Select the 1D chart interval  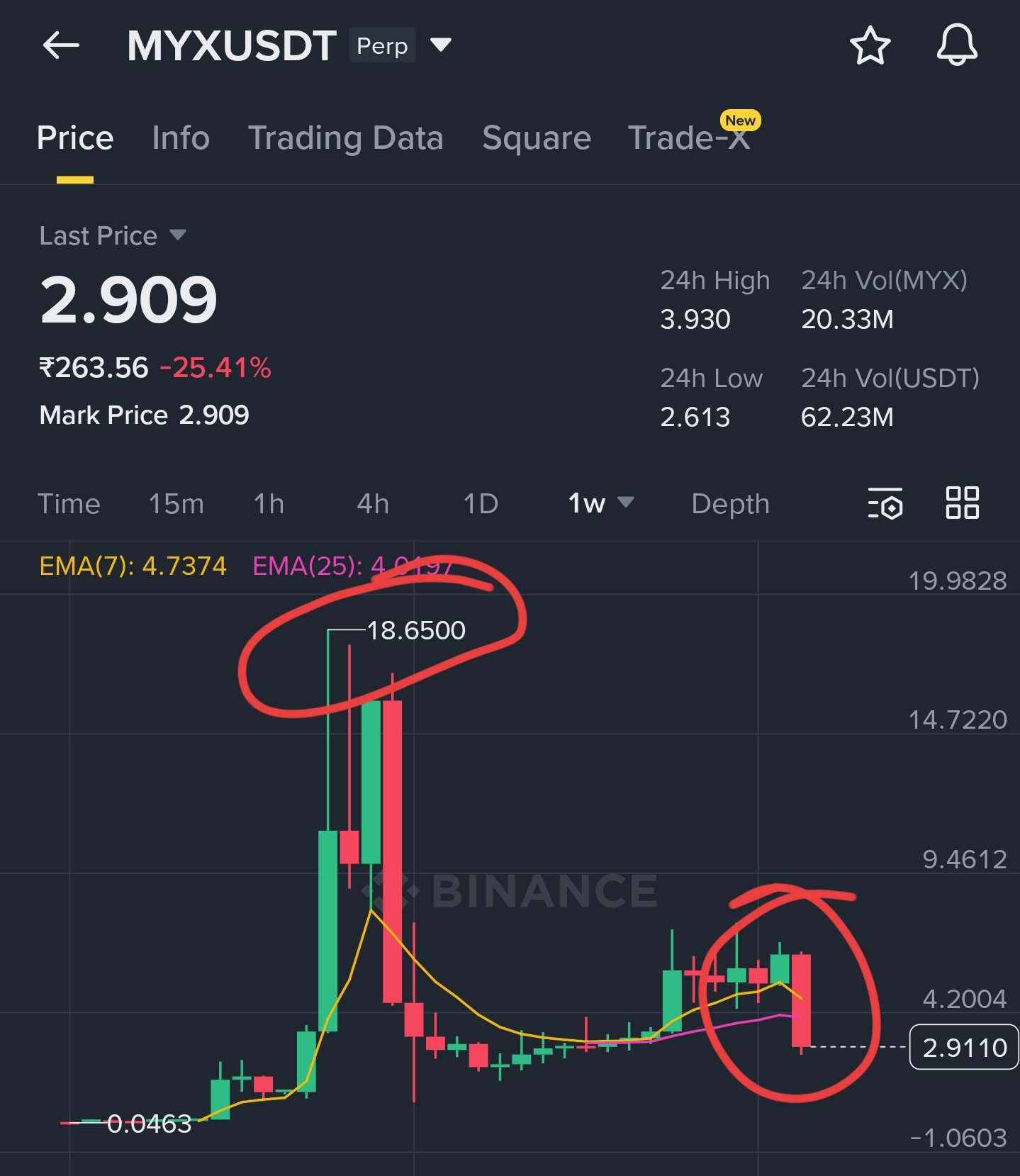pos(481,504)
